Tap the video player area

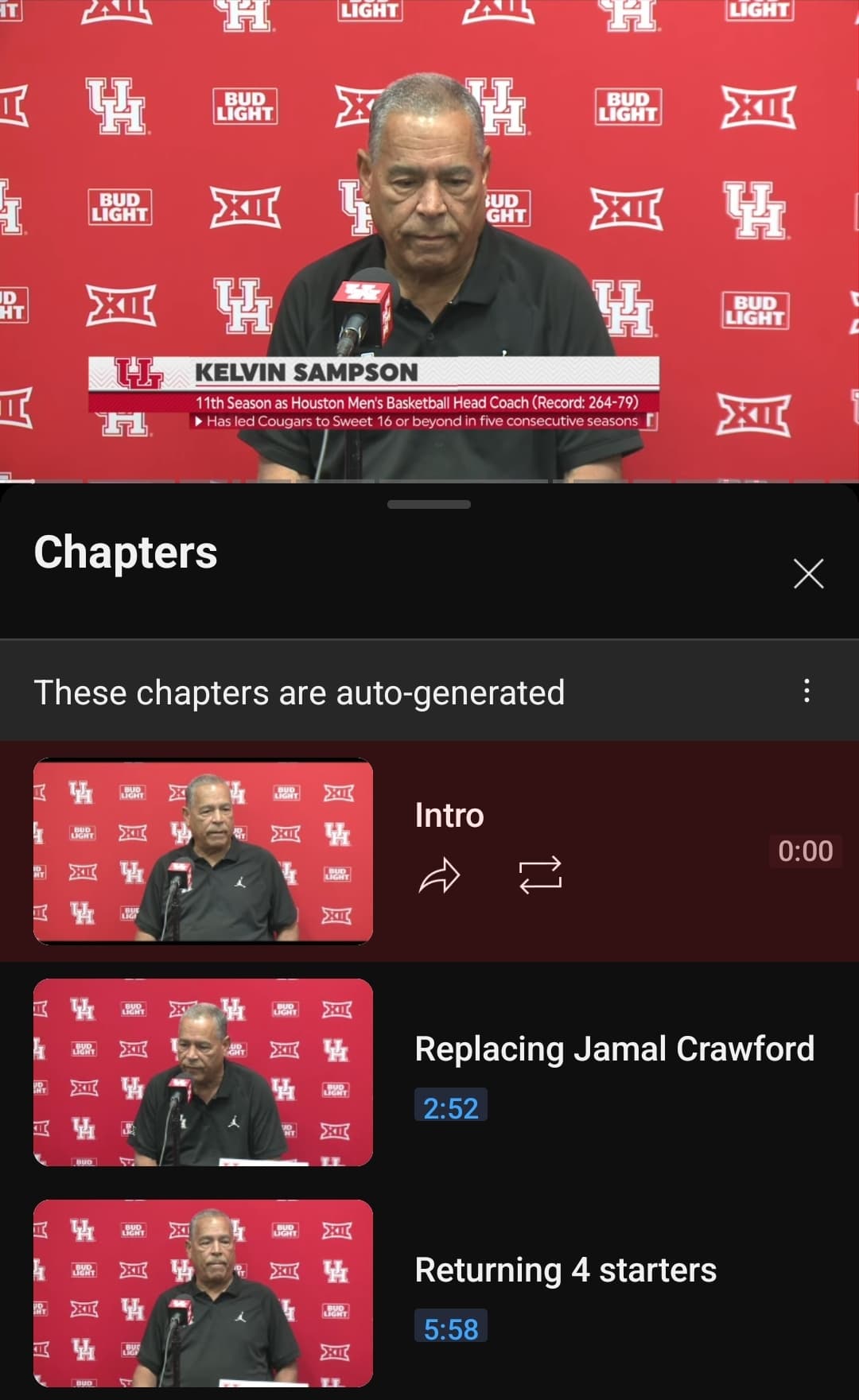429,241
